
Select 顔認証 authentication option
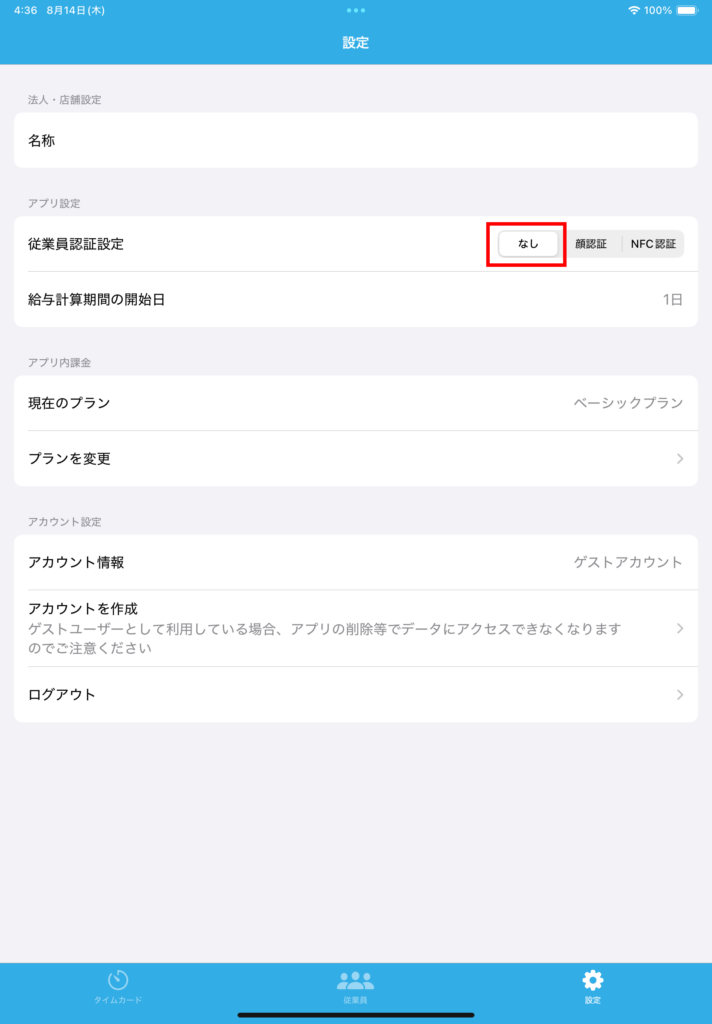[x=590, y=244]
